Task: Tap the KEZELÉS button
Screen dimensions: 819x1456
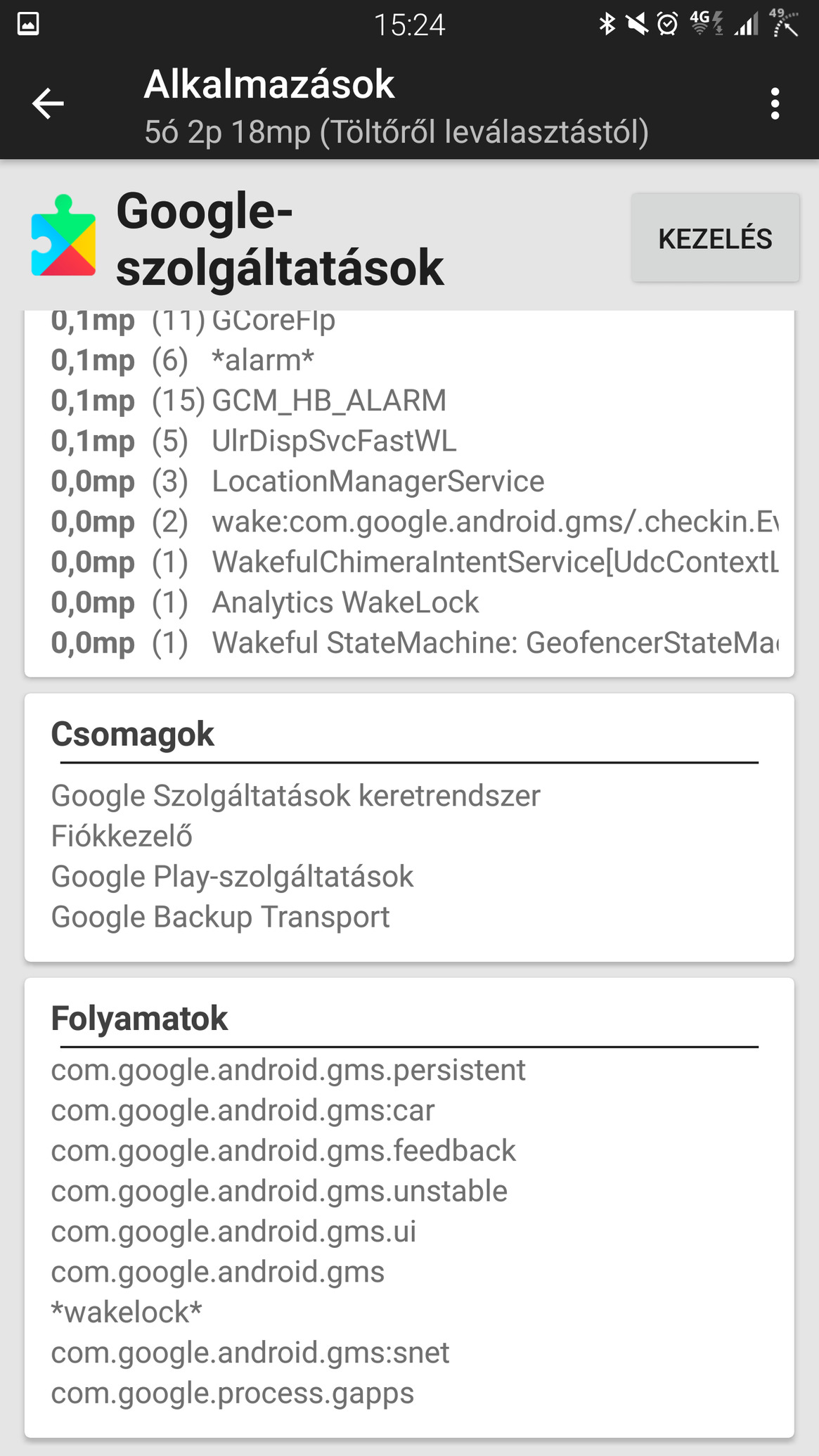Action: tap(715, 238)
